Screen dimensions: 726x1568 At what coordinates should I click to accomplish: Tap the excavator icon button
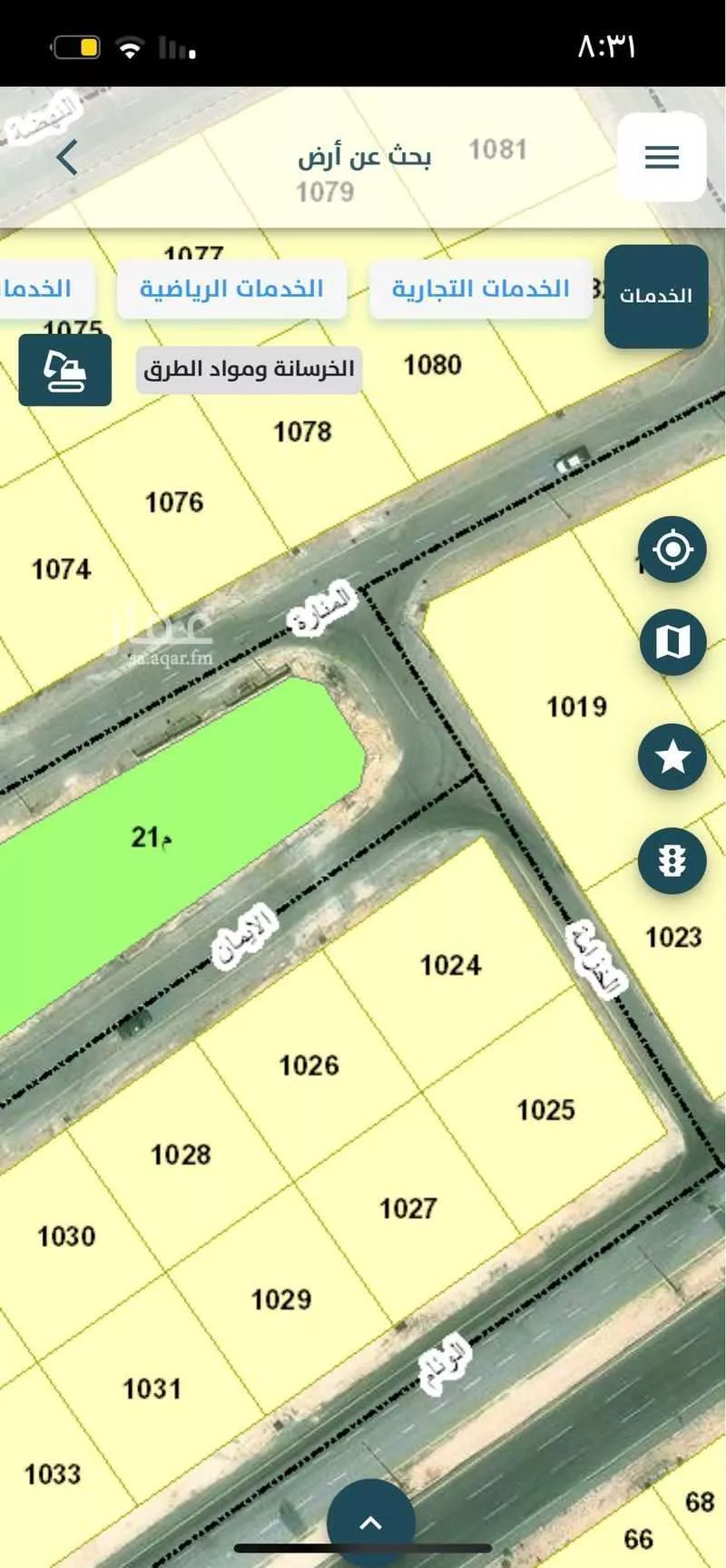click(65, 369)
